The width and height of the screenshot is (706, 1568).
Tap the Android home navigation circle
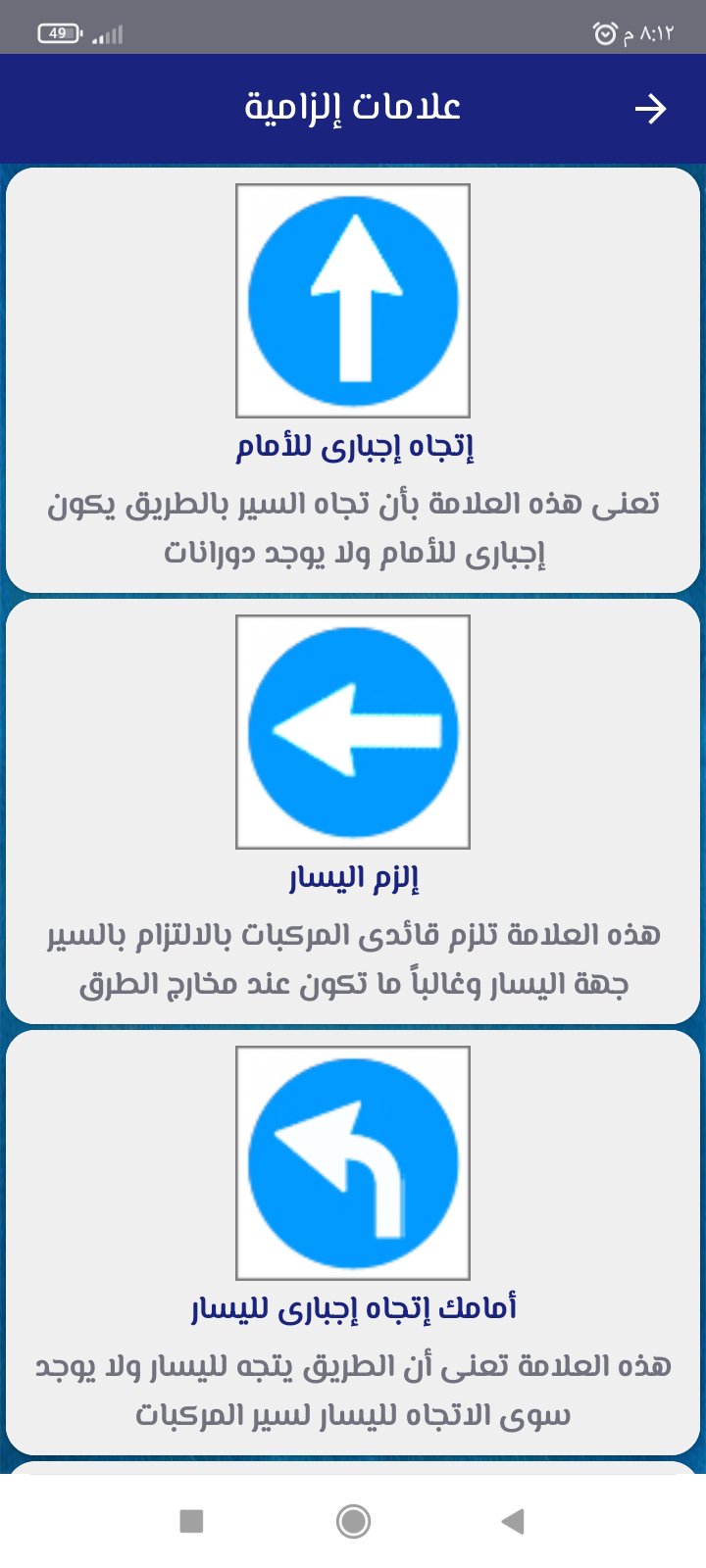[x=353, y=1520]
